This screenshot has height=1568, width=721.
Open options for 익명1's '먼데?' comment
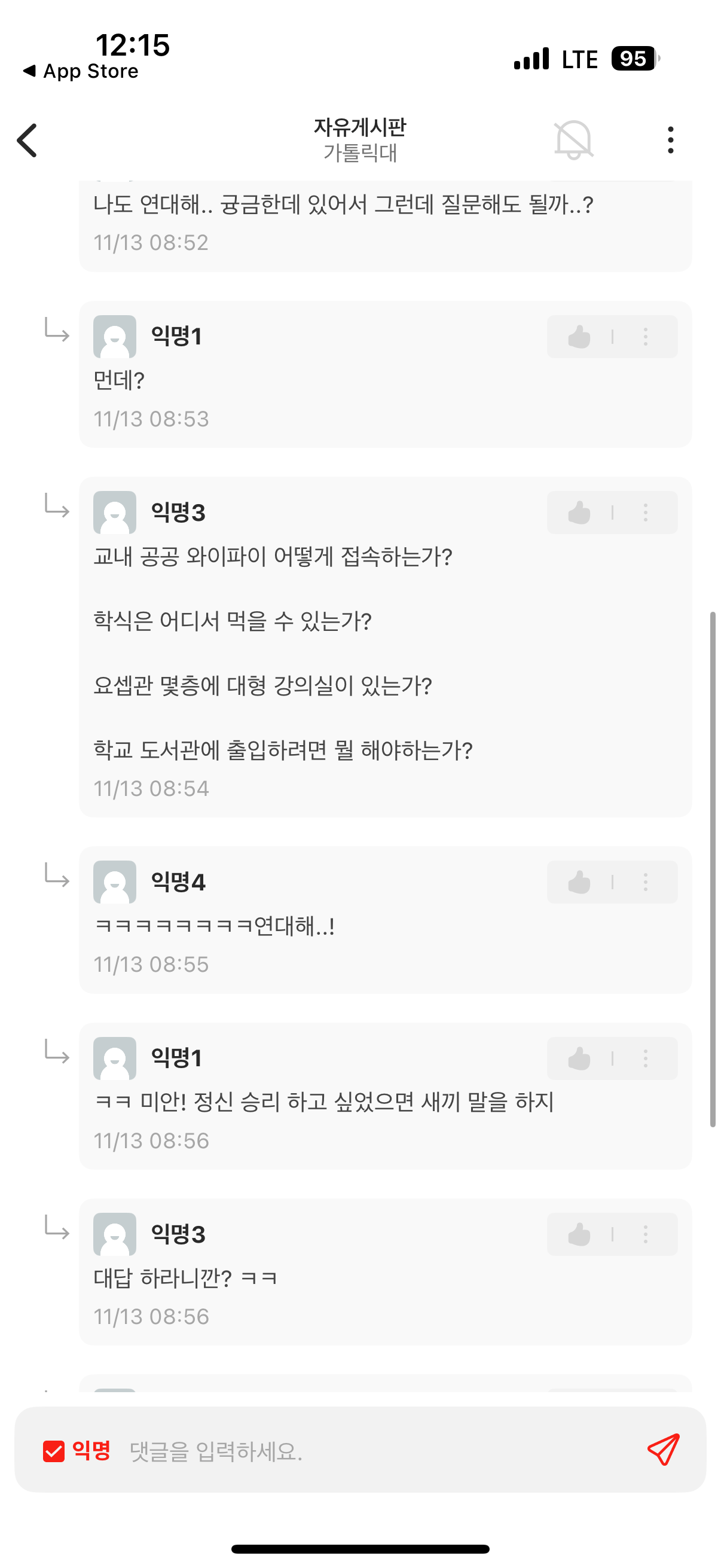click(645, 337)
